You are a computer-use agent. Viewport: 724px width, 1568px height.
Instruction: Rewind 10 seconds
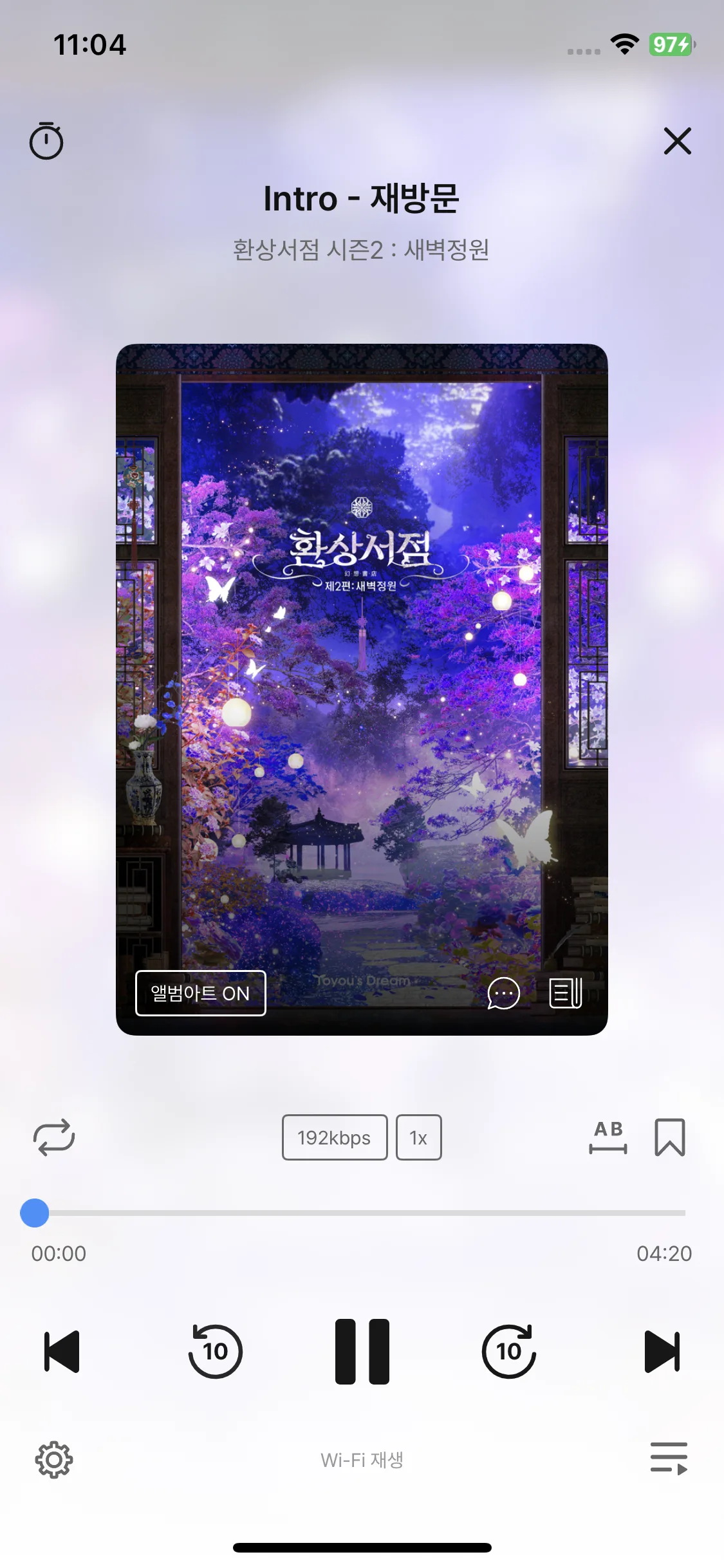point(215,1351)
